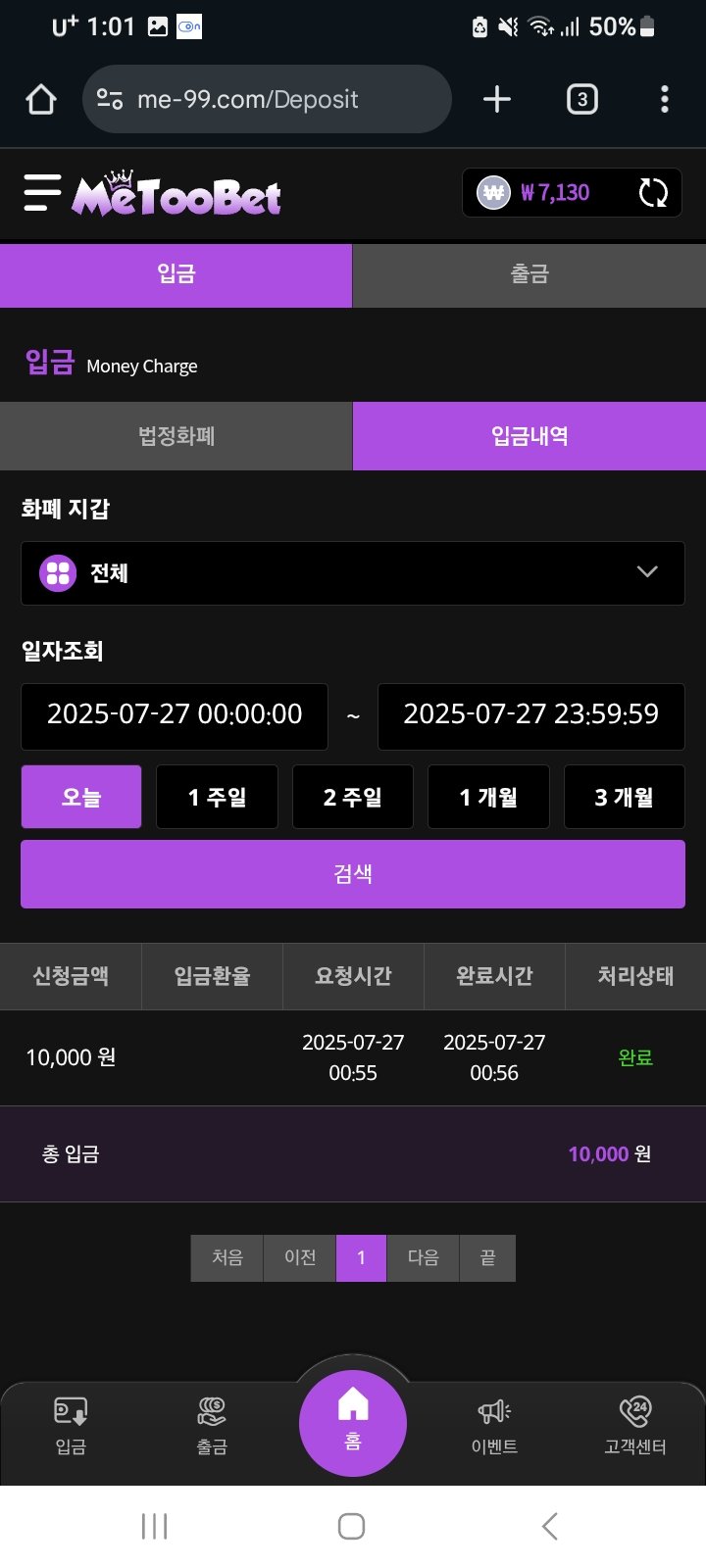Edit the start date 2025-07-27 00:00:00
Image resolution: width=706 pixels, height=1568 pixels.
pyautogui.click(x=175, y=716)
